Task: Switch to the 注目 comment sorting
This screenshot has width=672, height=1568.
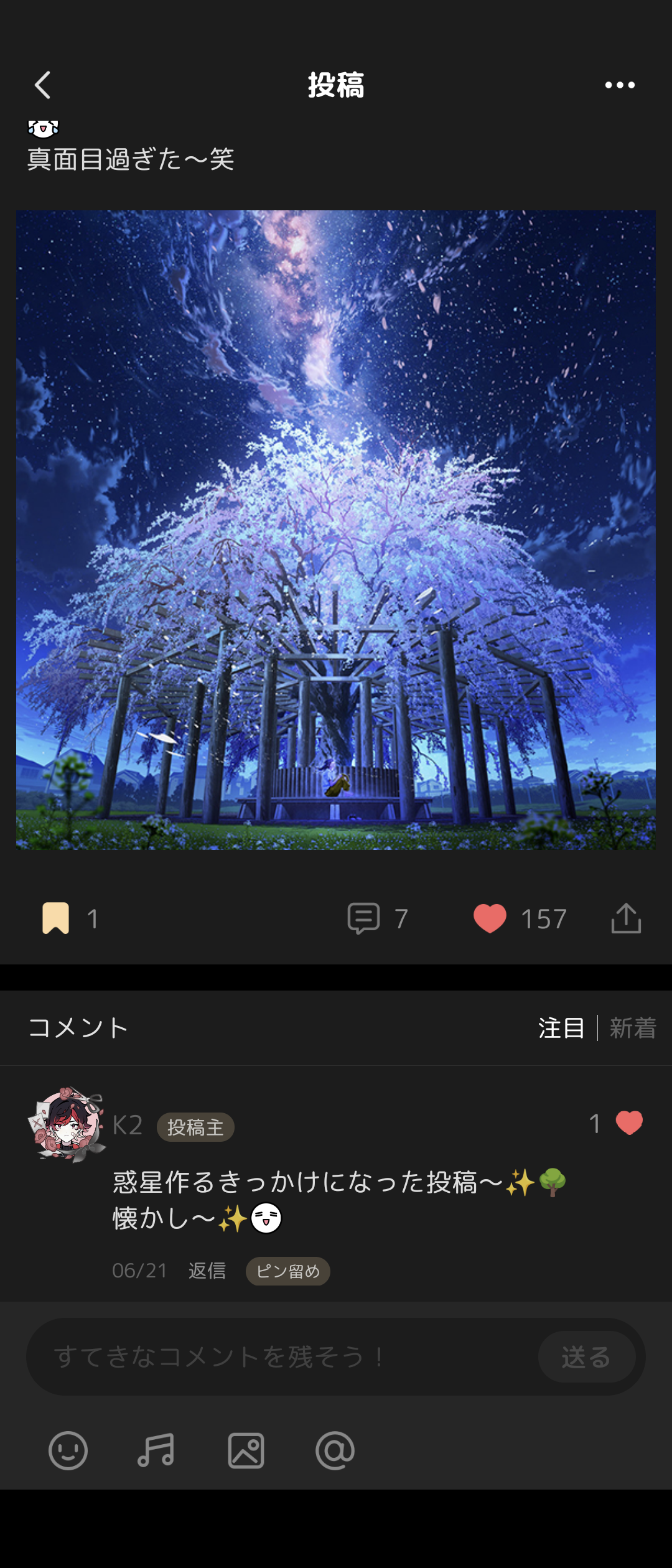Action: (561, 1028)
